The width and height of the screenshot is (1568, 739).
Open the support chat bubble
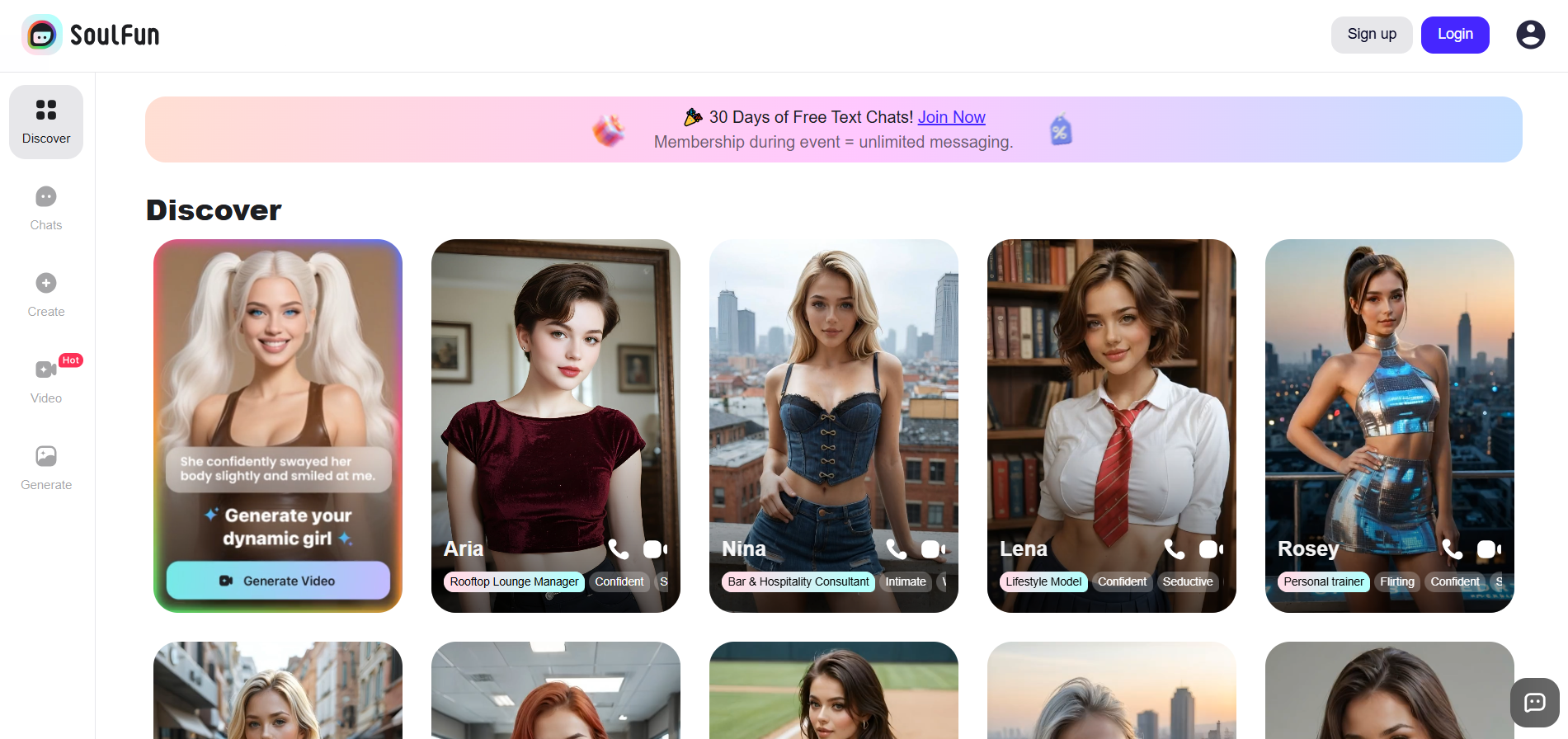(x=1534, y=703)
